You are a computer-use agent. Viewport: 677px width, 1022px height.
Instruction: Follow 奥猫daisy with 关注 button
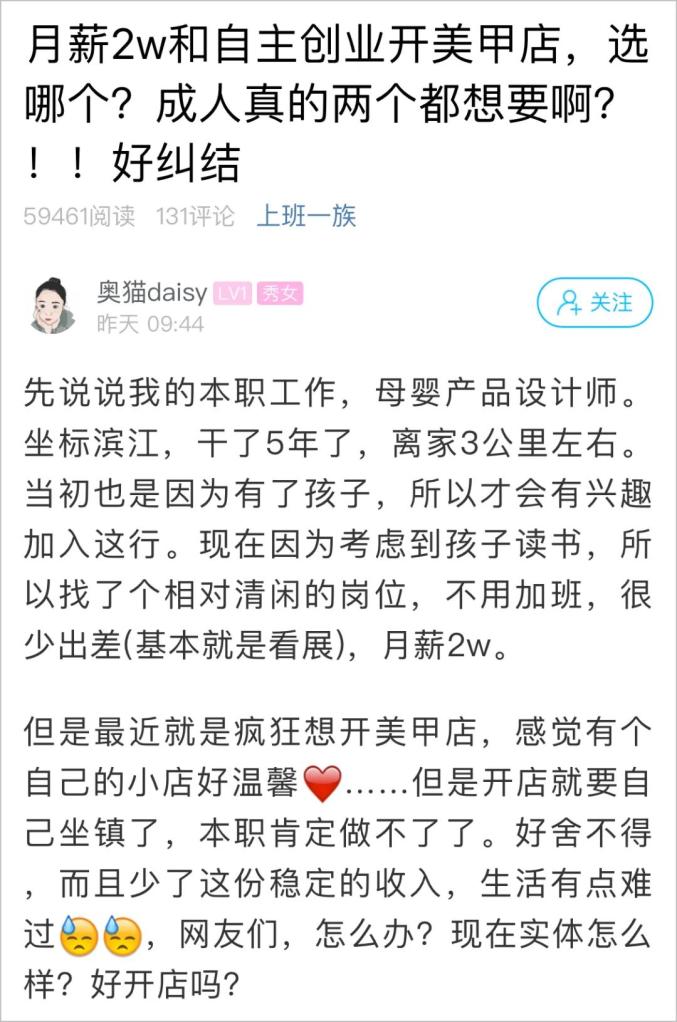coord(594,302)
